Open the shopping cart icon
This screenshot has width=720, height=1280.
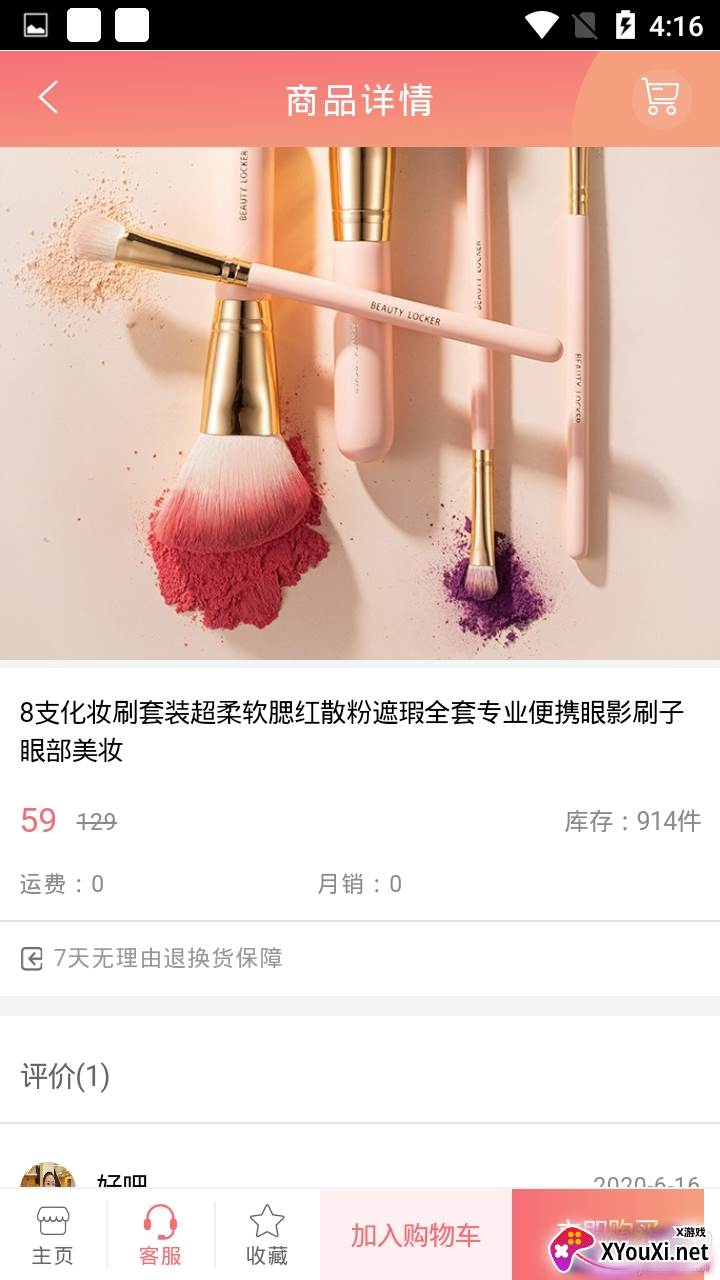[661, 98]
